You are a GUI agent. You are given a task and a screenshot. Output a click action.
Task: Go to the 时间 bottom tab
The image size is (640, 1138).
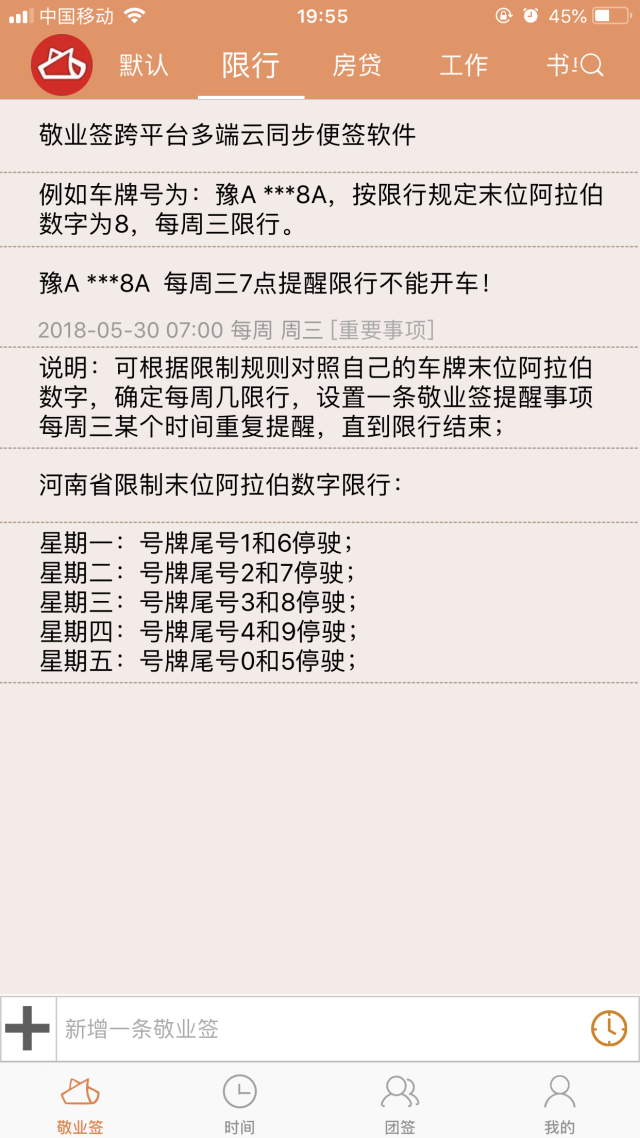239,1104
